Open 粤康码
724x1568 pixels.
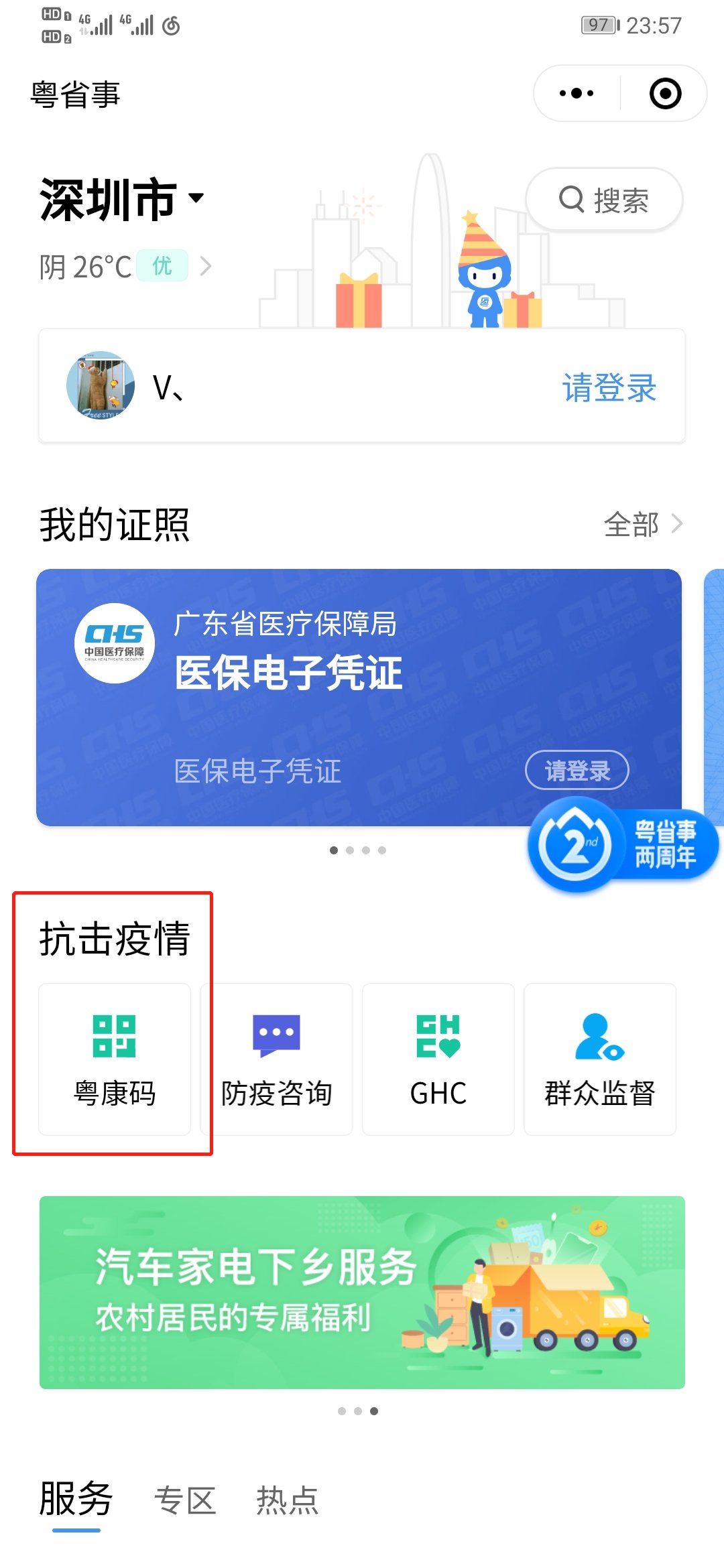115,1059
